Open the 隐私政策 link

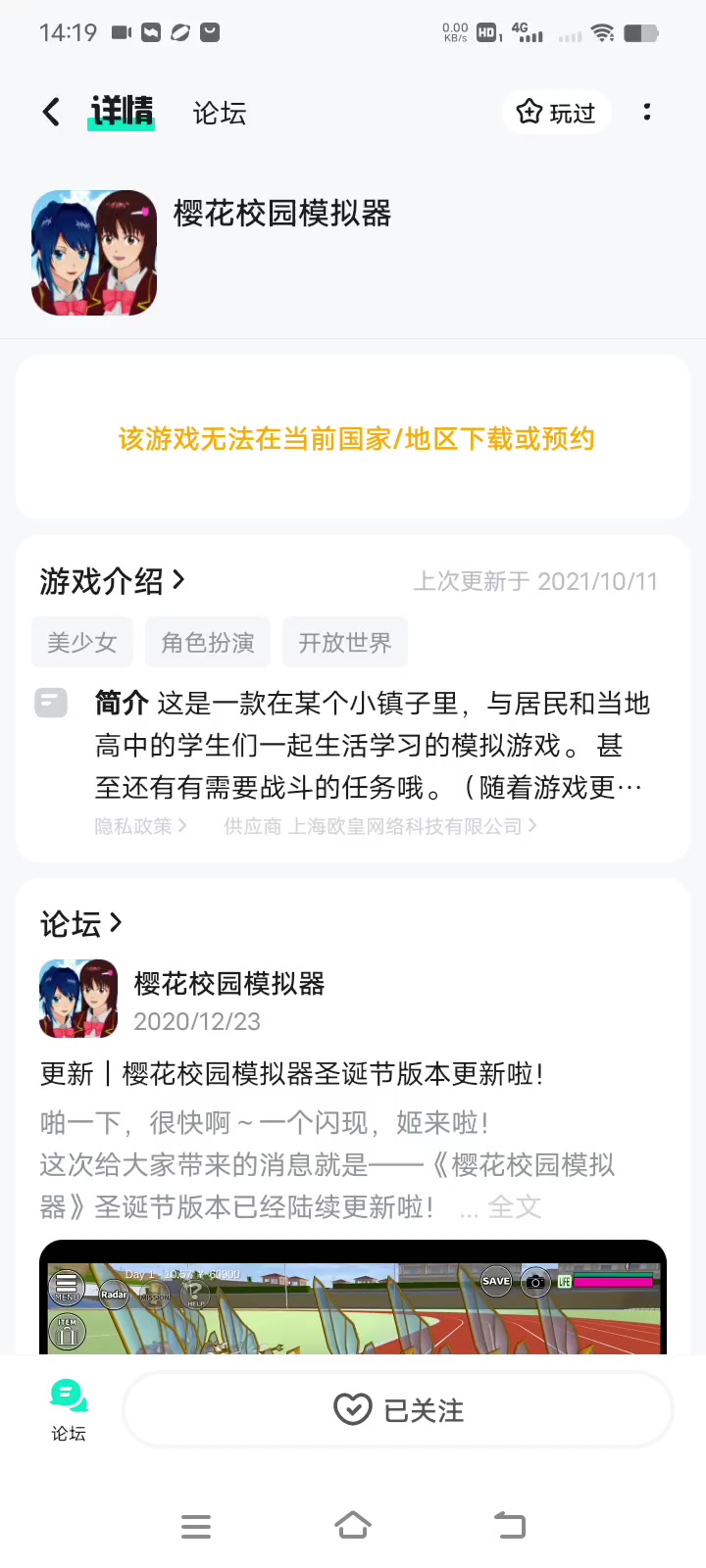point(139,826)
